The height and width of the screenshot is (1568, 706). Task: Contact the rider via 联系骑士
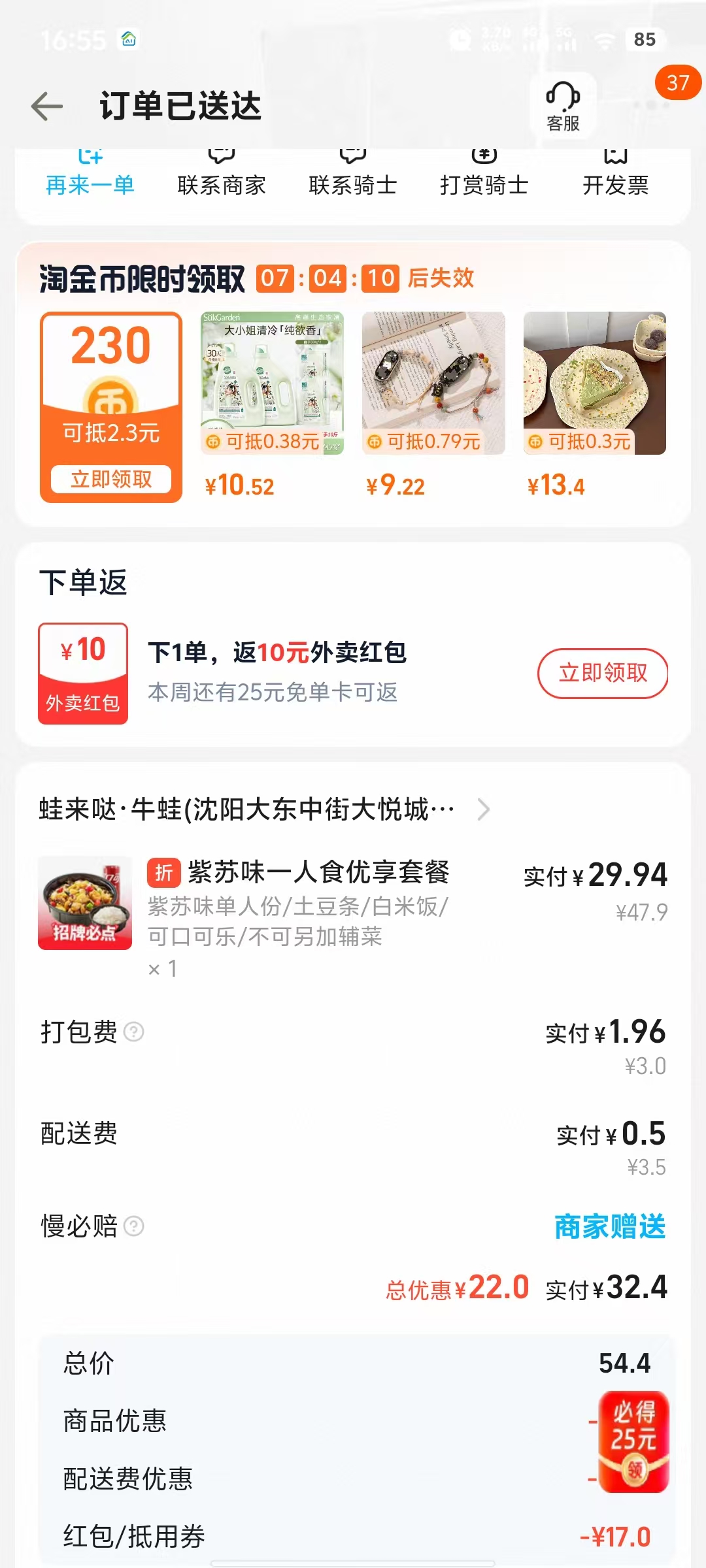click(x=353, y=176)
